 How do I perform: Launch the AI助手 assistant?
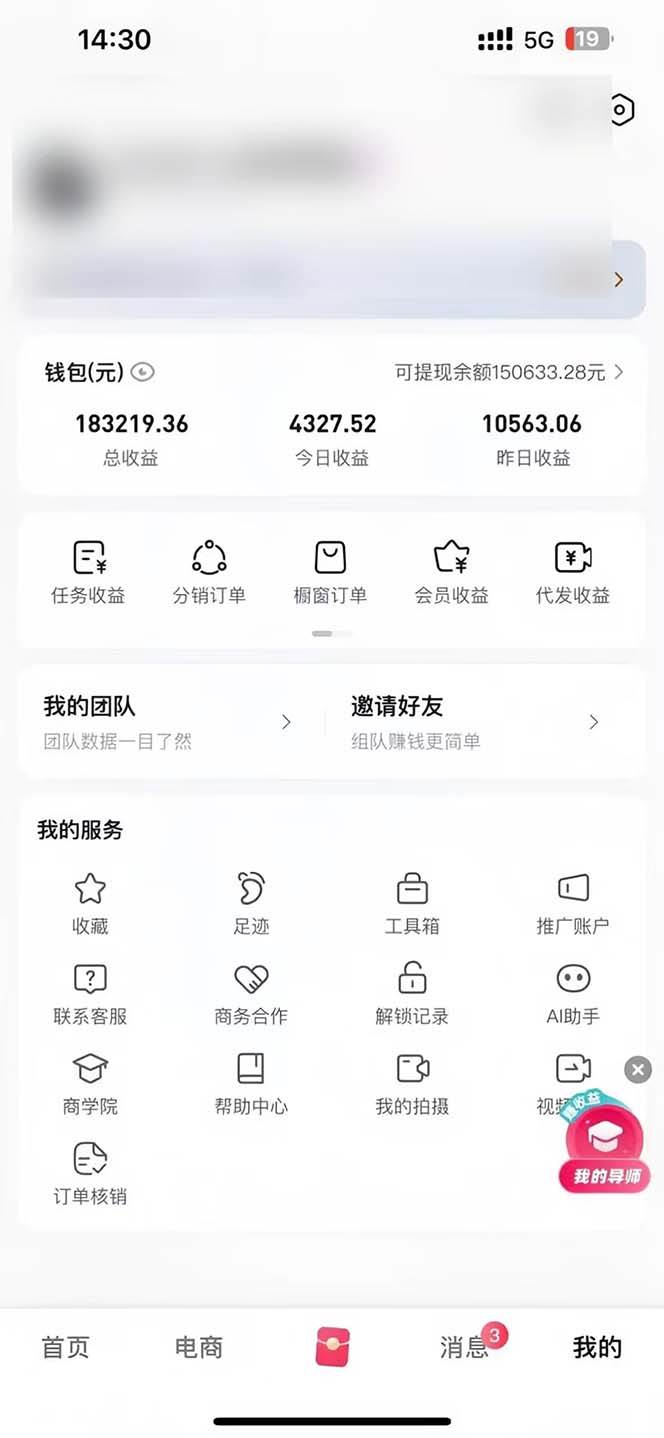point(573,993)
